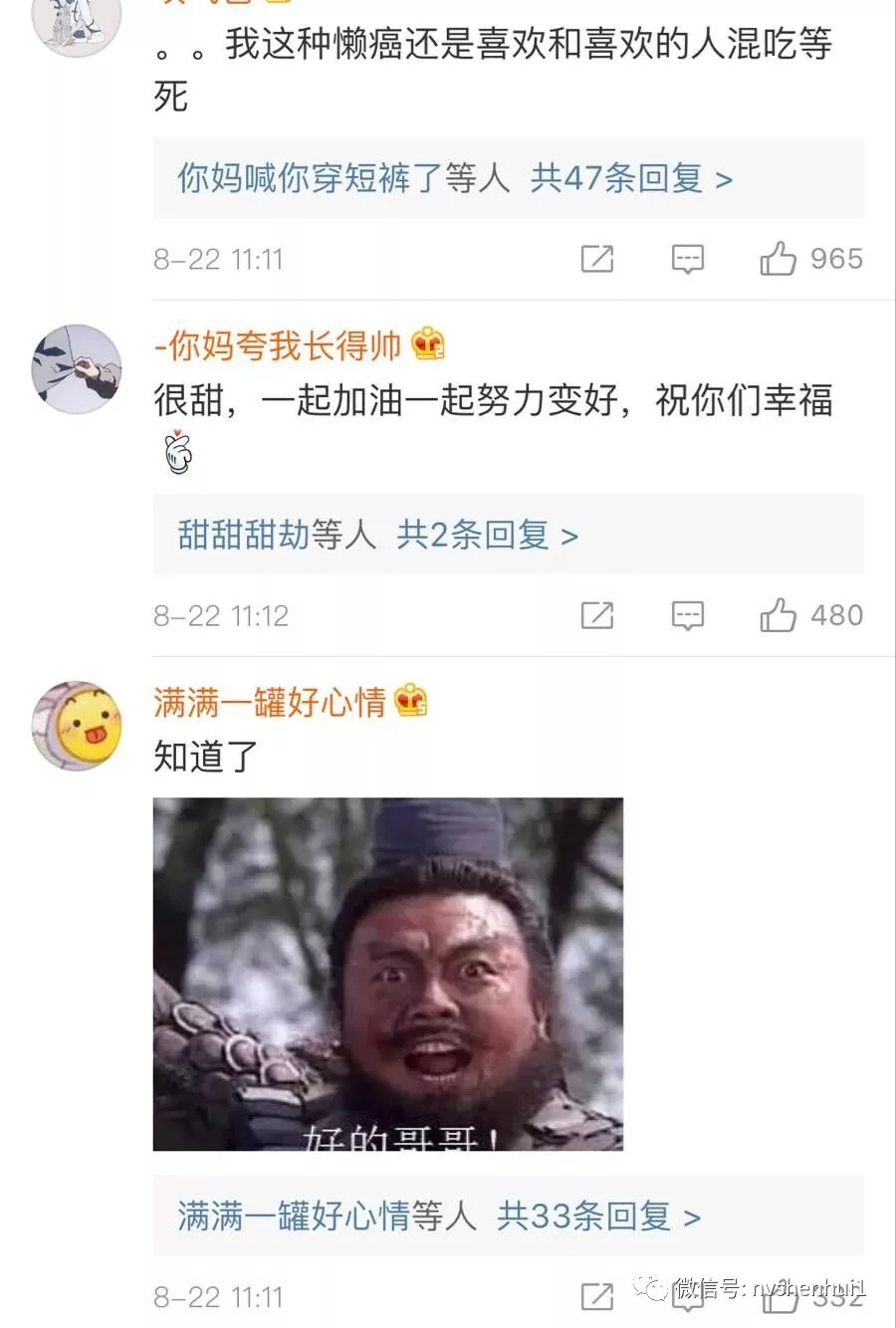896x1328 pixels.
Task: Share the 知道了 comment by 满满一罐好心情
Action: tap(596, 1296)
